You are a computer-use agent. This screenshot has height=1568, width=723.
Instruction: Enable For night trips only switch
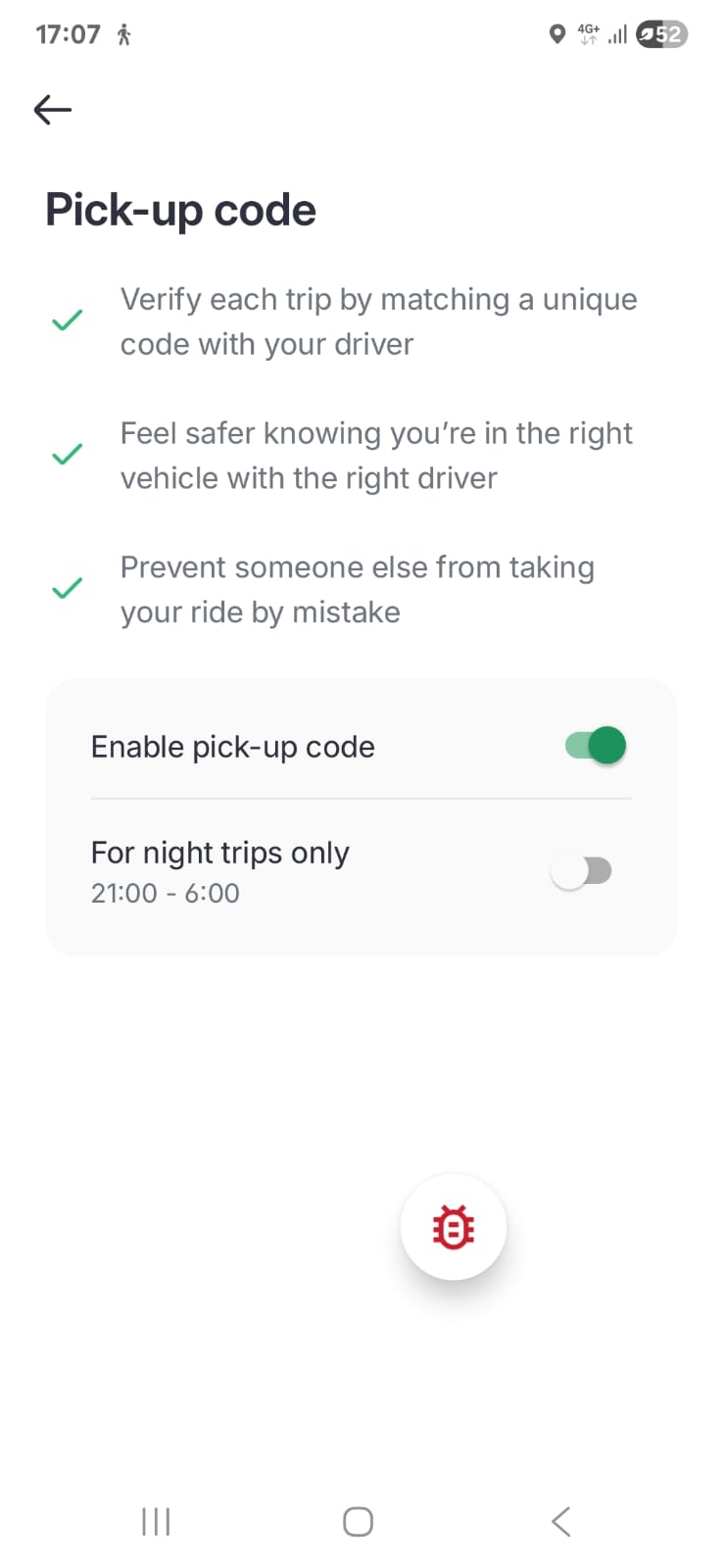pyautogui.click(x=582, y=870)
